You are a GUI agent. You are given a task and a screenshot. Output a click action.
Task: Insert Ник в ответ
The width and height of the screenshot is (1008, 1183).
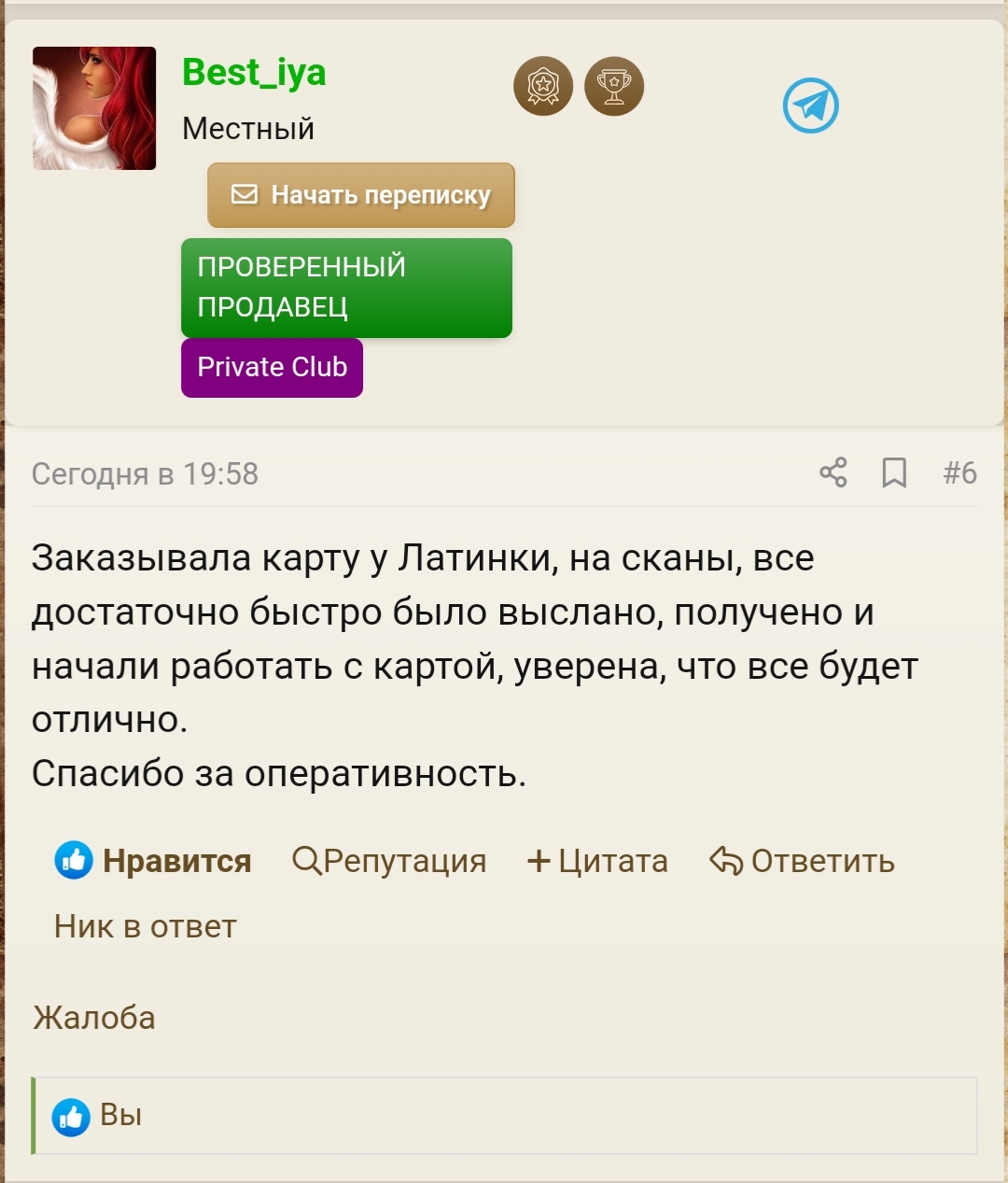(146, 925)
